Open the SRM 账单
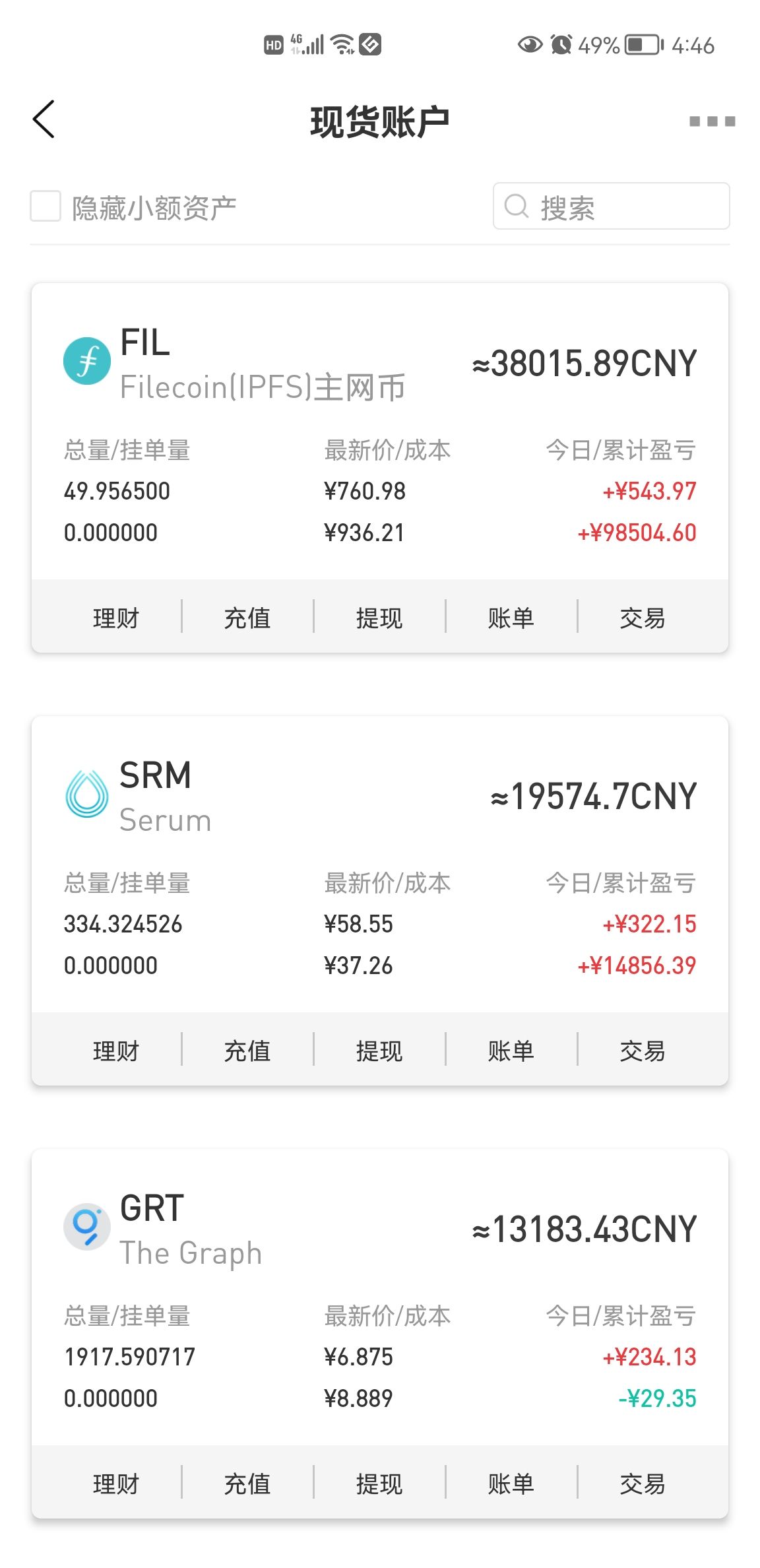760x1568 pixels. [511, 1051]
